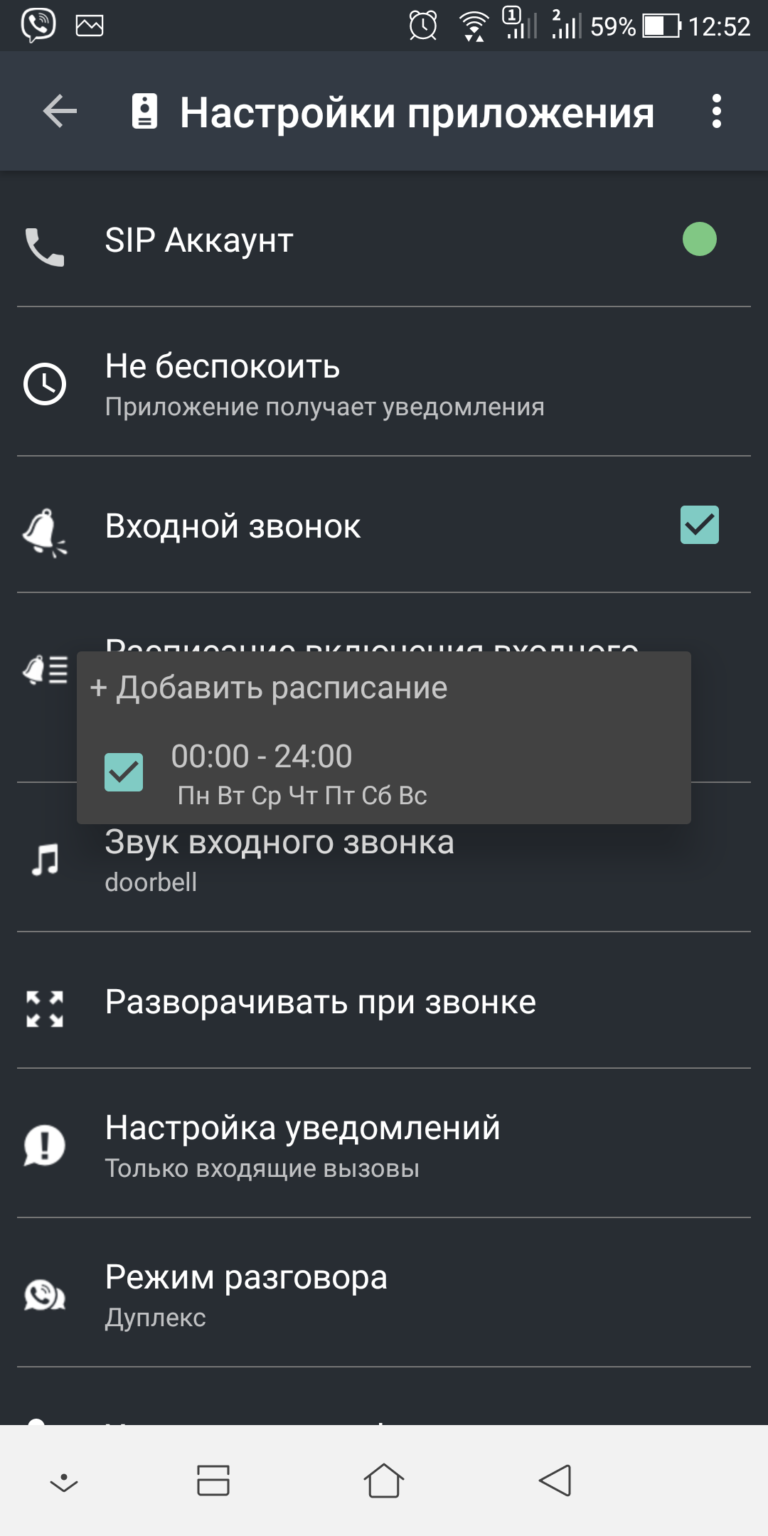
Task: Tap the system home button
Action: [384, 1480]
